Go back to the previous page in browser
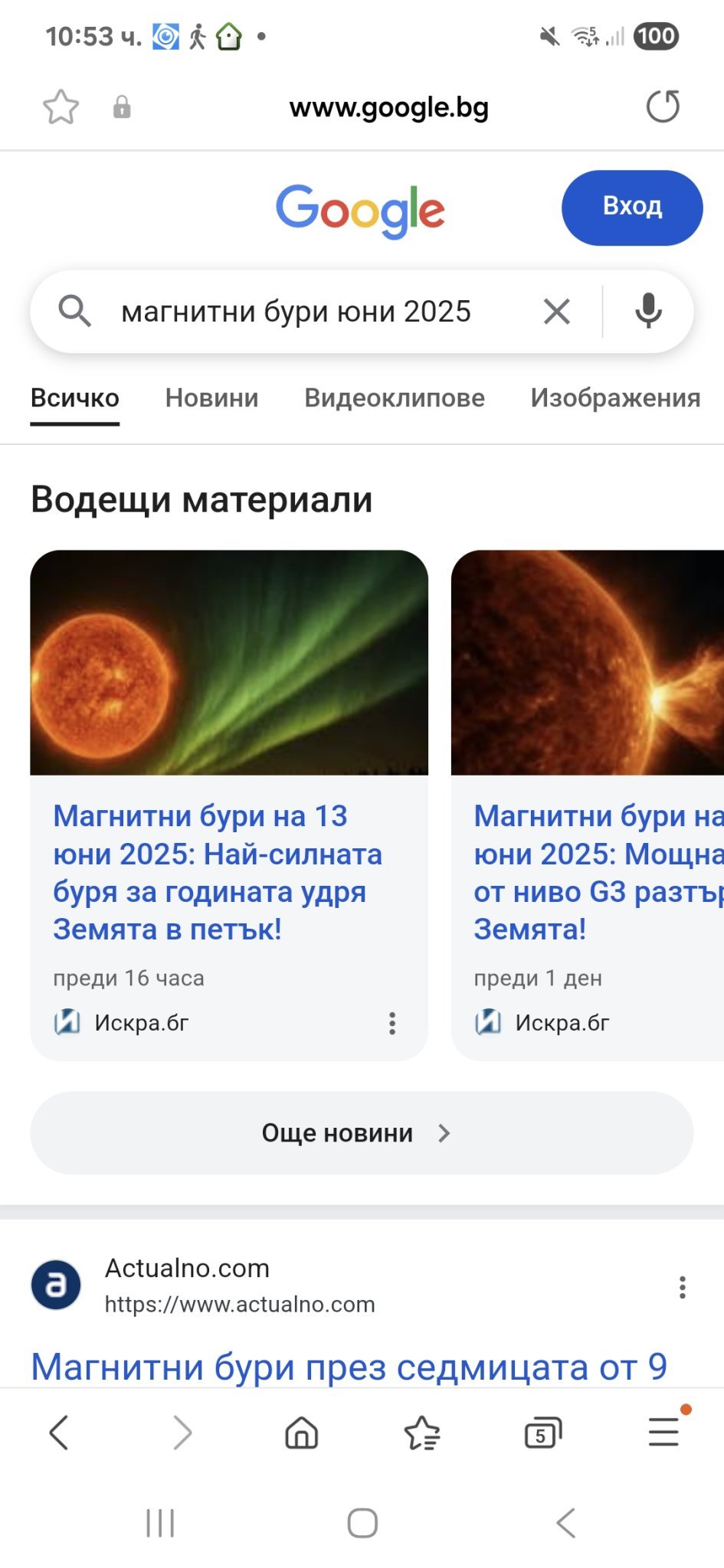Screen dimensions: 724x1568 59,1432
